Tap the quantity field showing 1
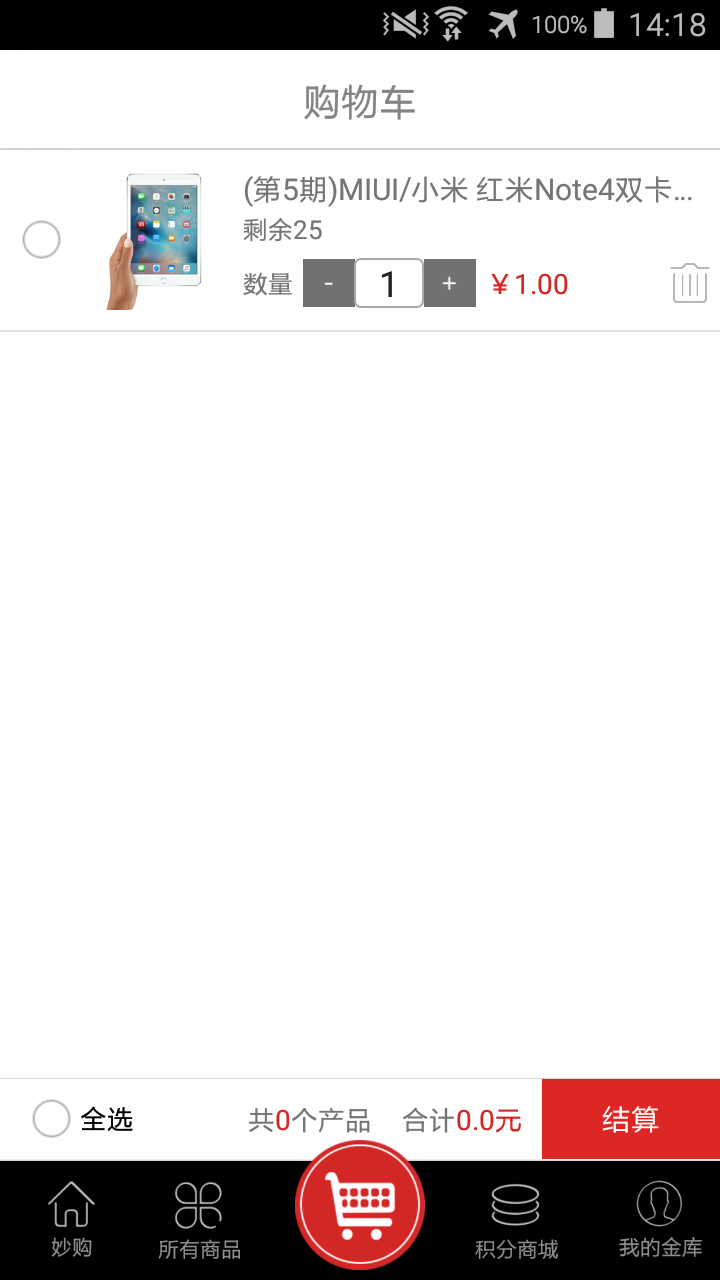Viewport: 720px width, 1280px height. pos(389,284)
